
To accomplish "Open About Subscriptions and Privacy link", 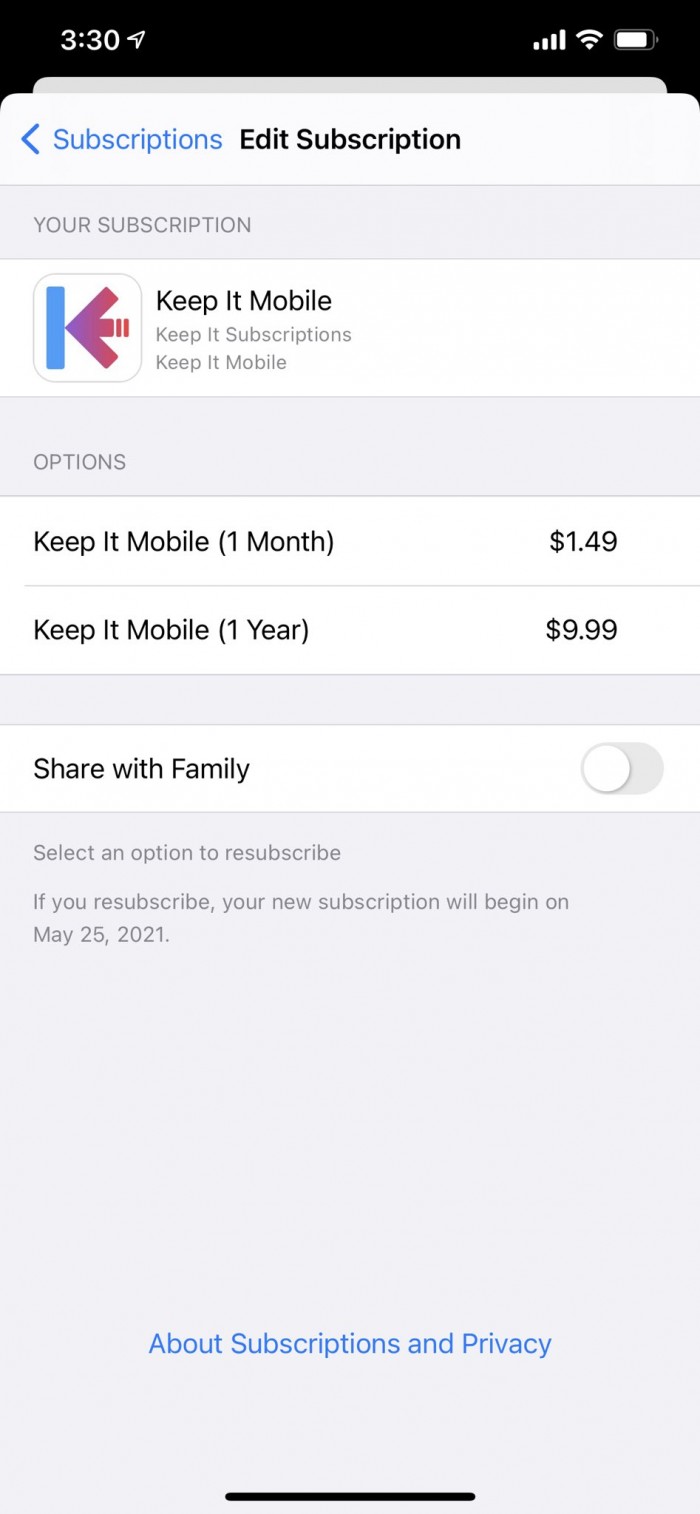I will click(x=350, y=1343).
